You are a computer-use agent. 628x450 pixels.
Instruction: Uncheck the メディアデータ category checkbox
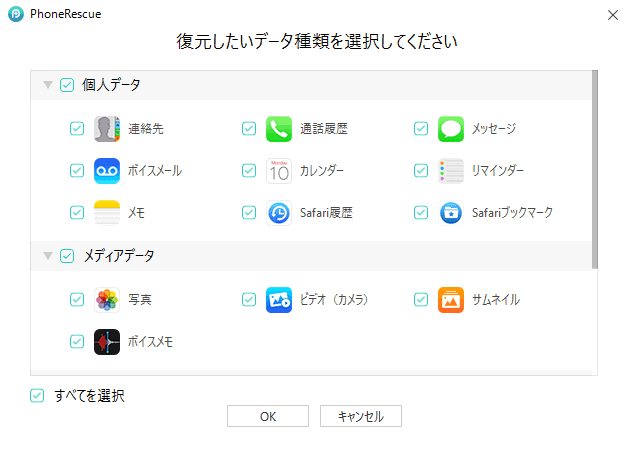pyautogui.click(x=67, y=256)
